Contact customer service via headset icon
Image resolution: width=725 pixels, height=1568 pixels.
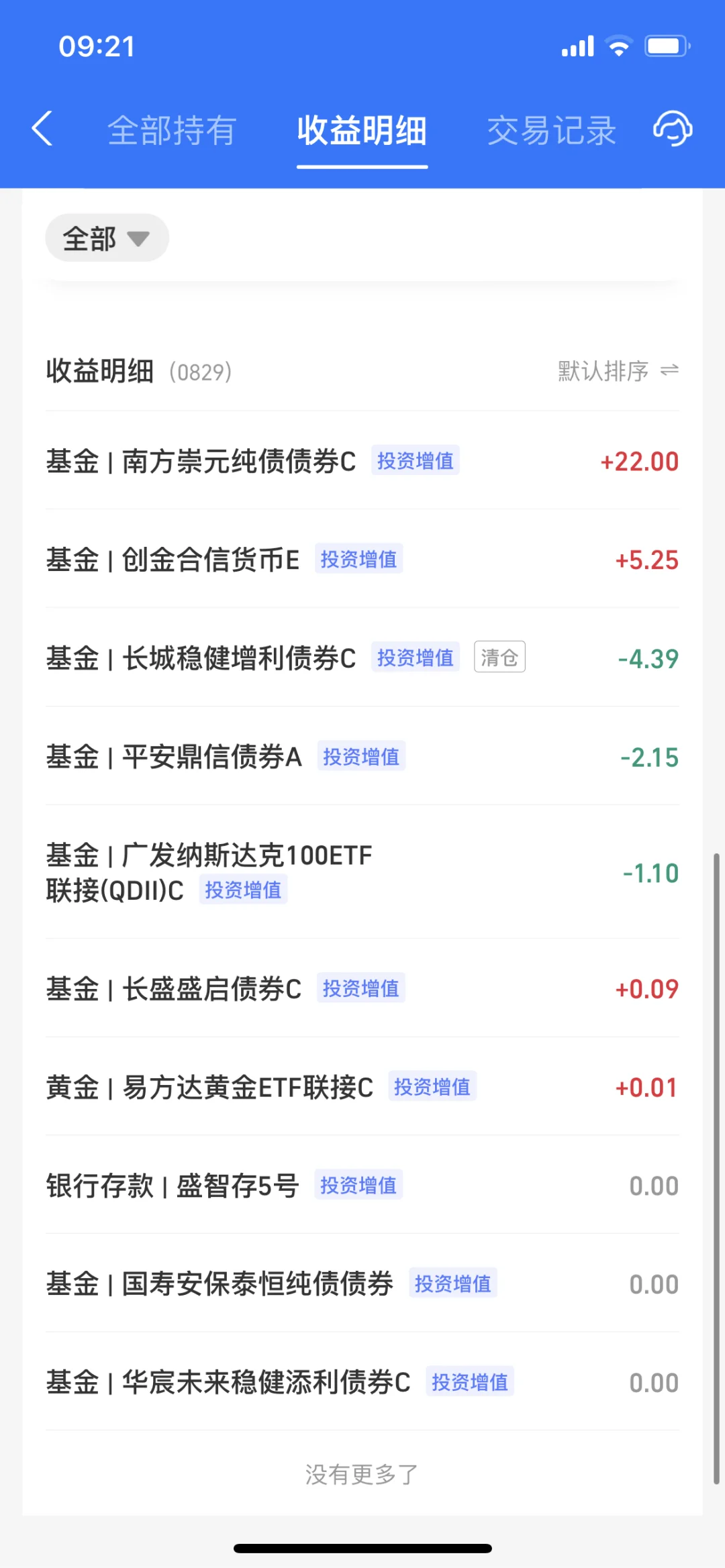673,129
